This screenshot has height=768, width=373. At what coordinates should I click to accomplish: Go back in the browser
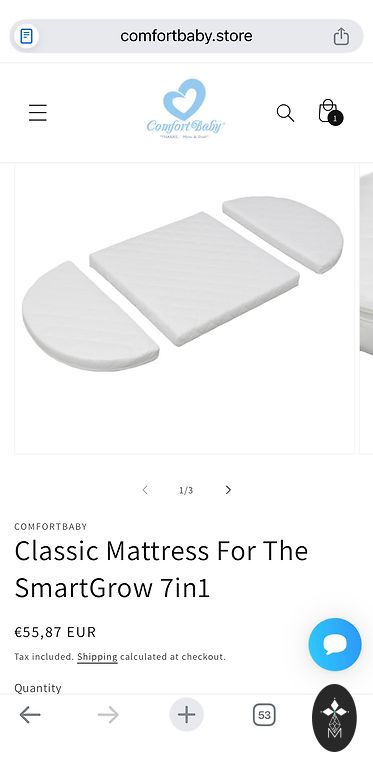30,715
